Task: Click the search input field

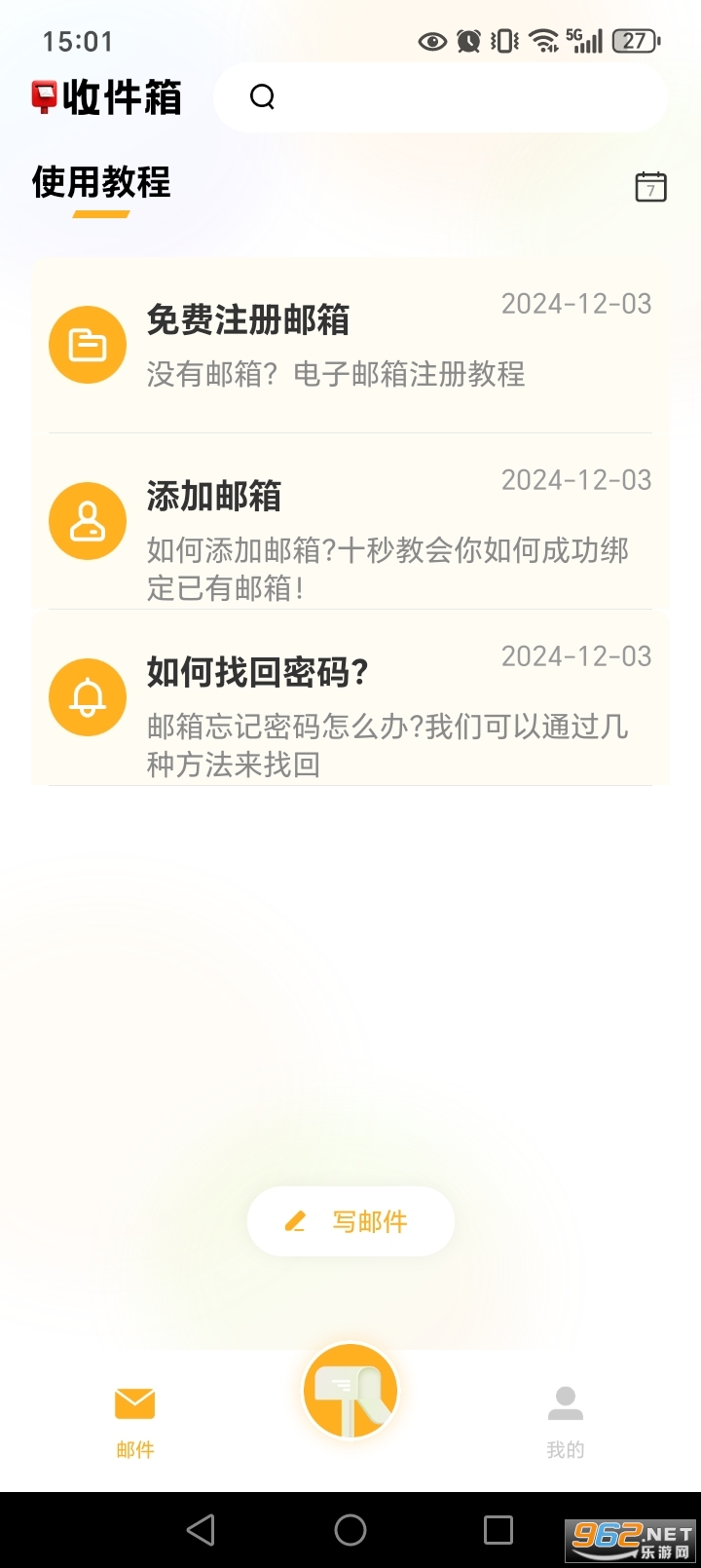Action: pyautogui.click(x=438, y=97)
